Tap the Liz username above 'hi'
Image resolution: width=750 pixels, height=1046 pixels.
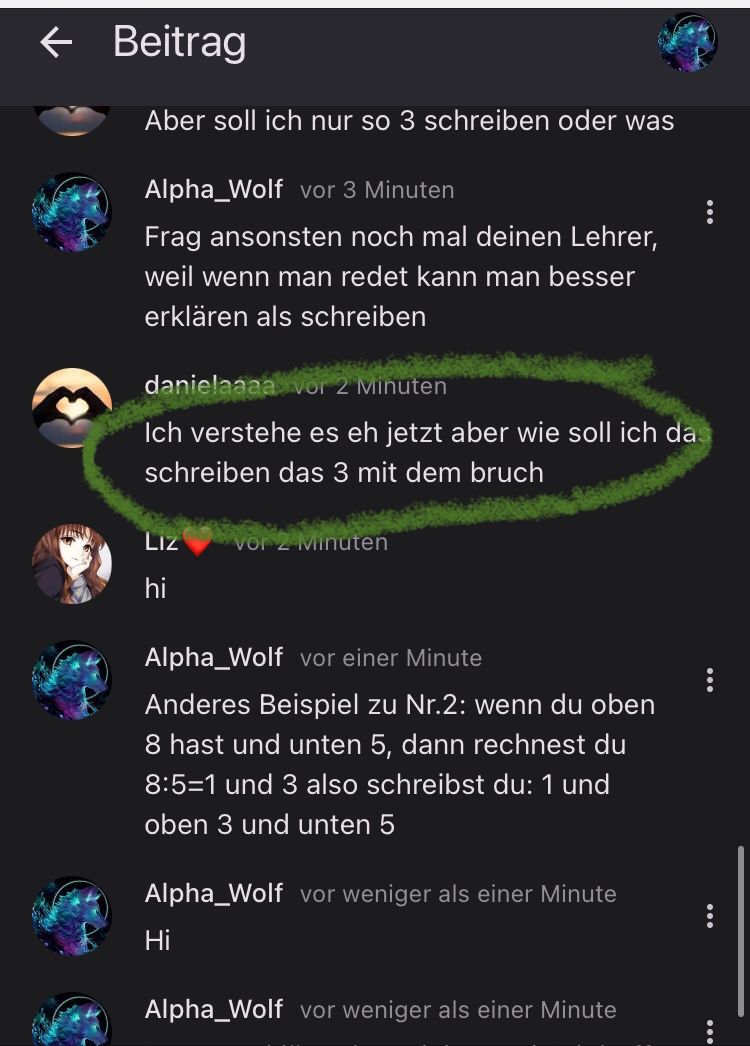[162, 542]
